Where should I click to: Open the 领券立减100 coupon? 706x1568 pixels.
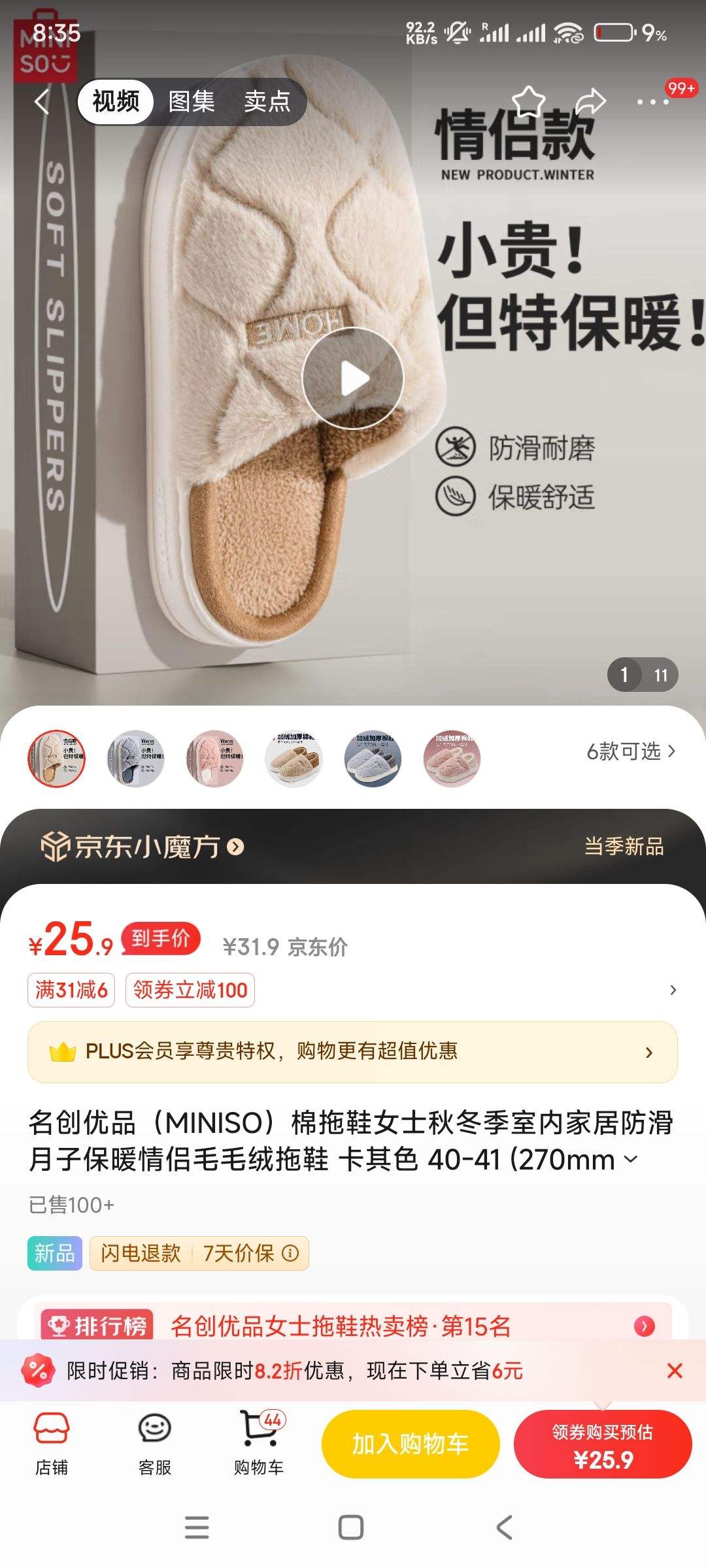click(190, 990)
